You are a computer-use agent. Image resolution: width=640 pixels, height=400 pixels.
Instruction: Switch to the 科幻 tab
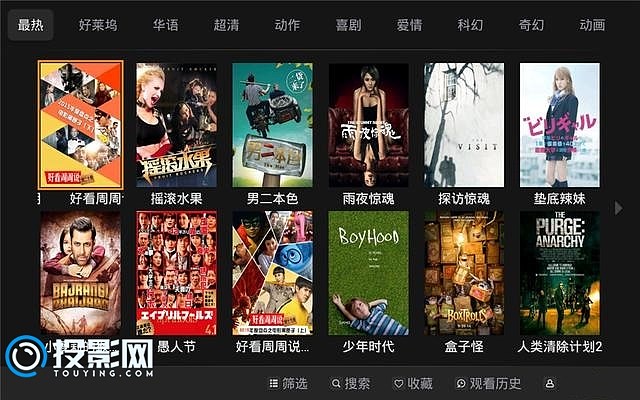470,25
